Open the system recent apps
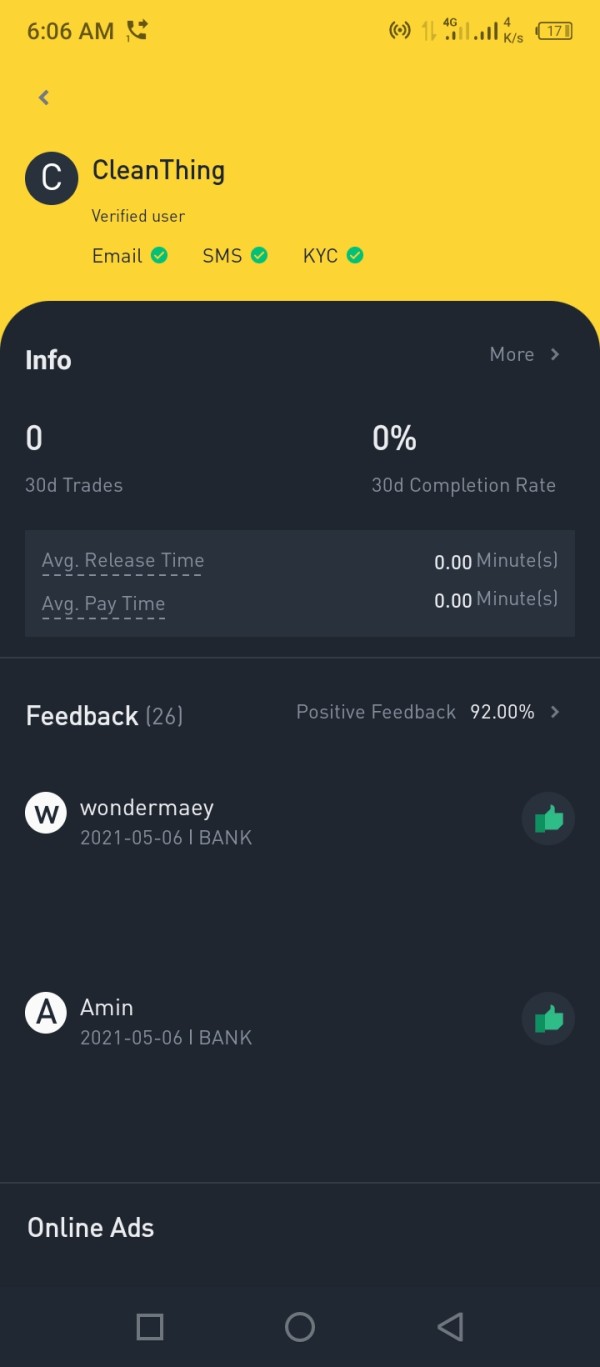 click(x=150, y=1327)
